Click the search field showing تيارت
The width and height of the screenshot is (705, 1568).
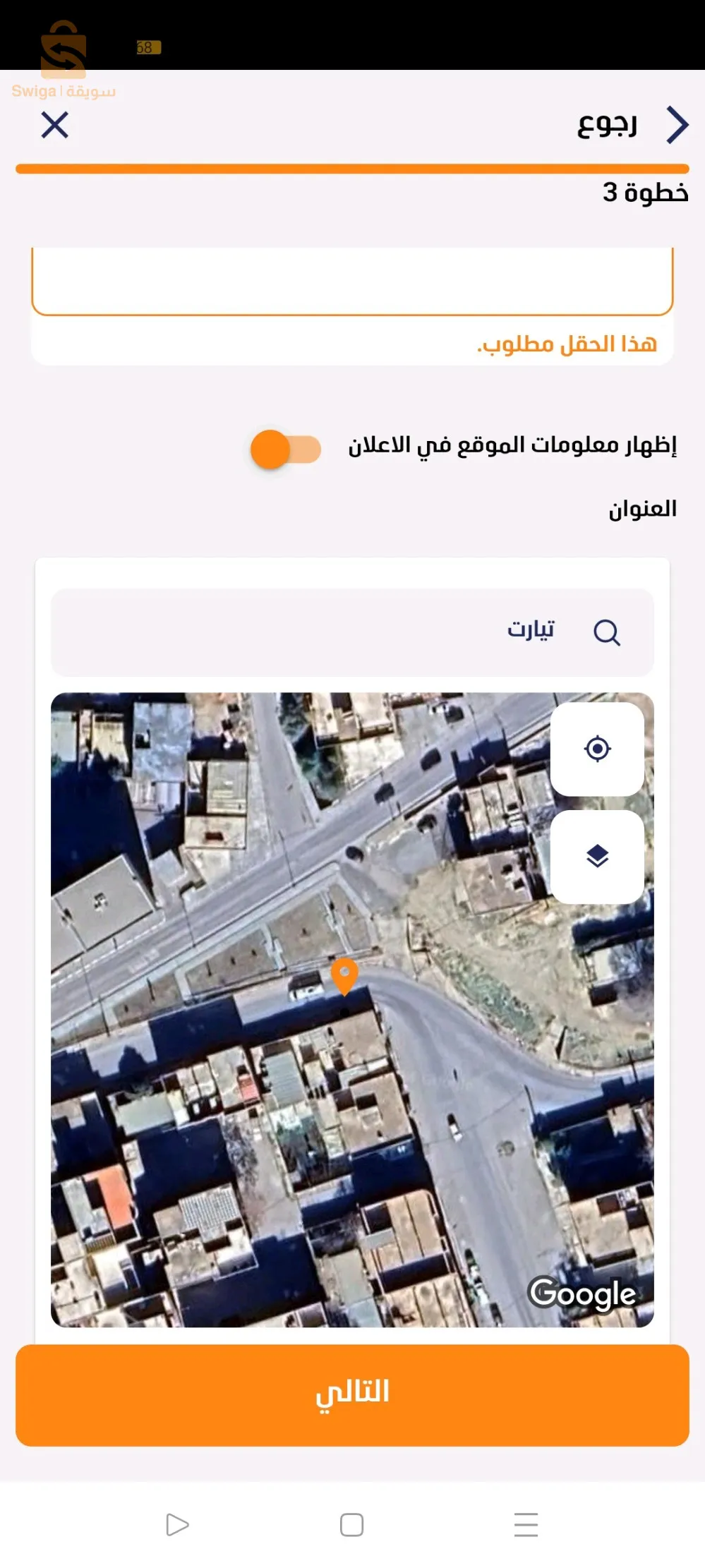(x=352, y=633)
